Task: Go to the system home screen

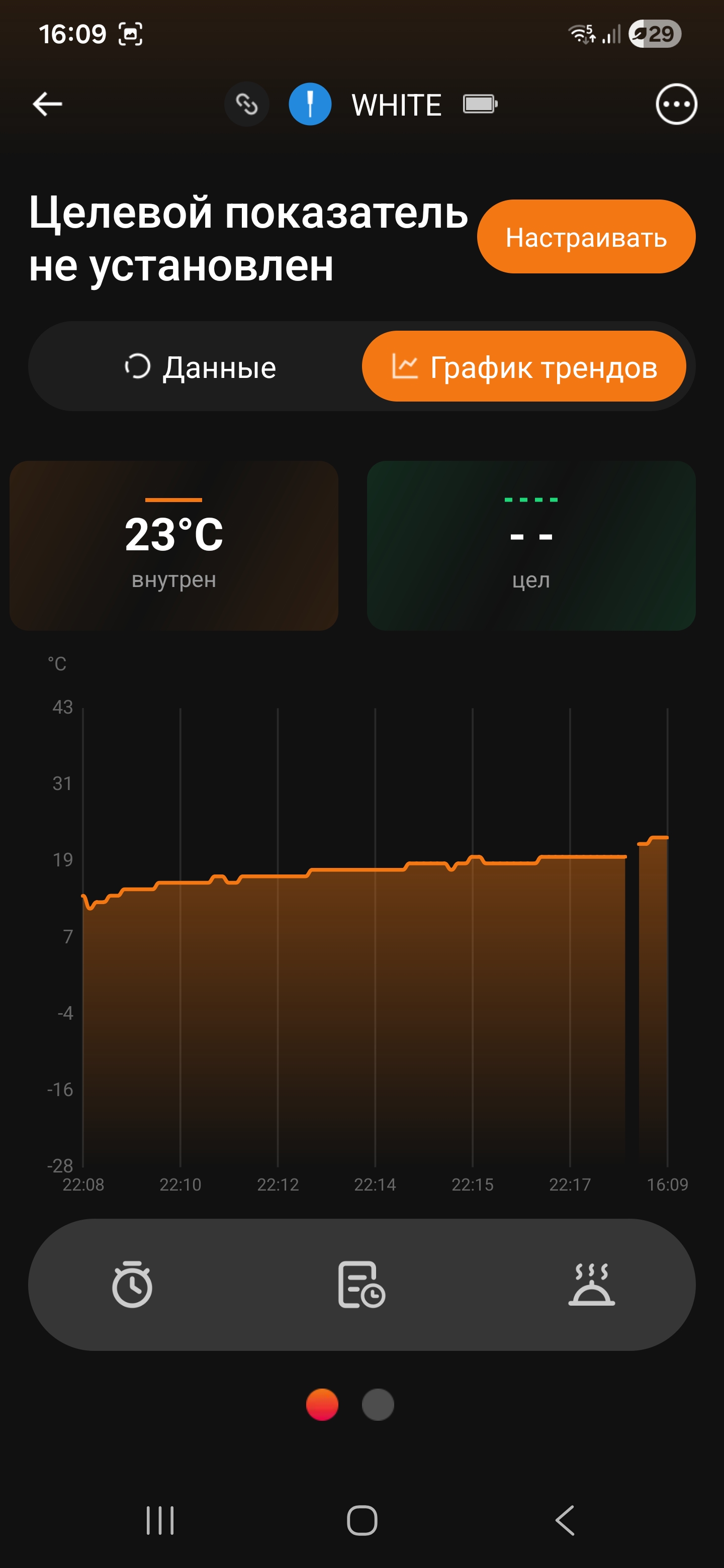Action: [361, 1521]
